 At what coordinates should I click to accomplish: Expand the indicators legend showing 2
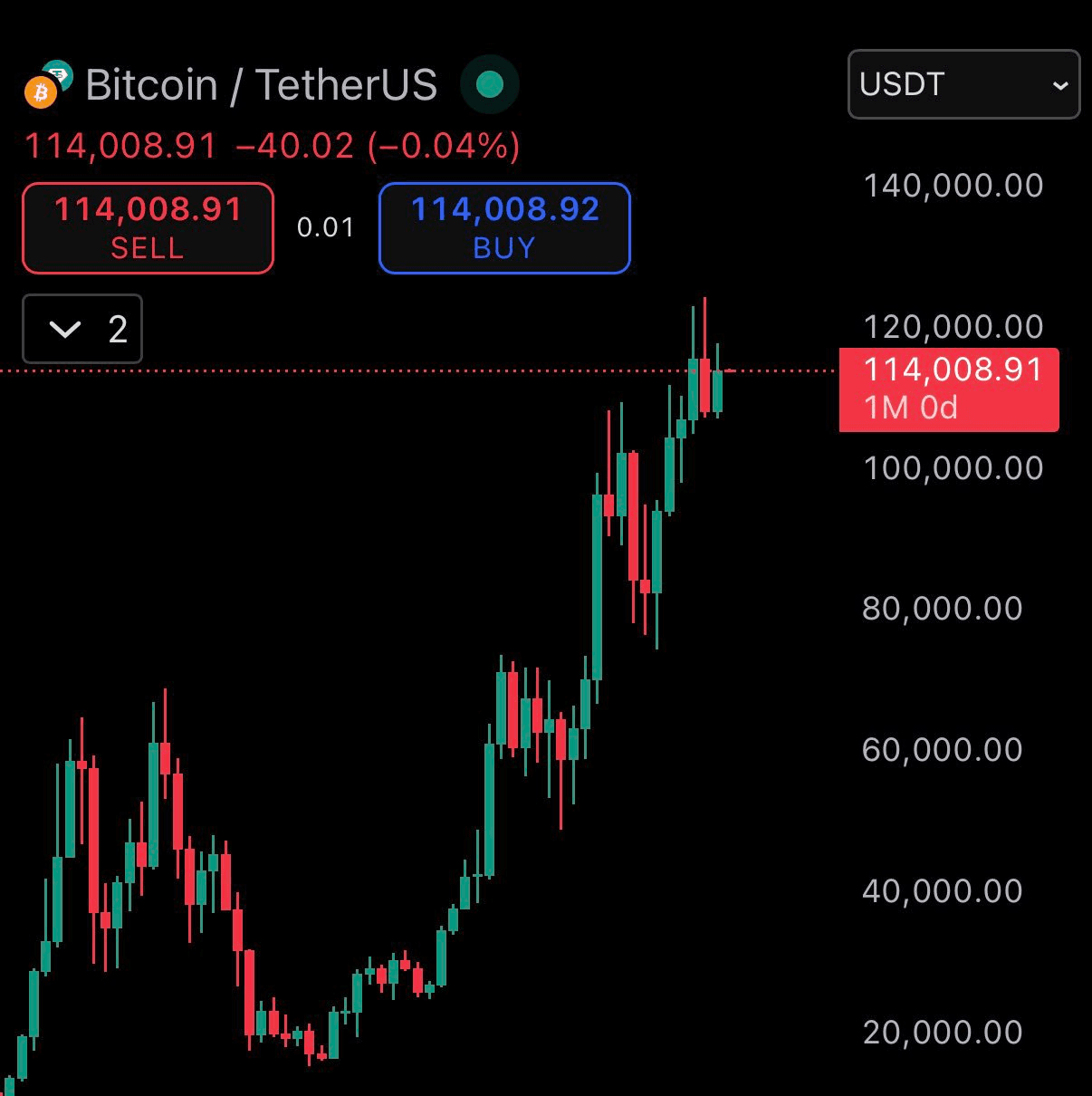point(81,329)
